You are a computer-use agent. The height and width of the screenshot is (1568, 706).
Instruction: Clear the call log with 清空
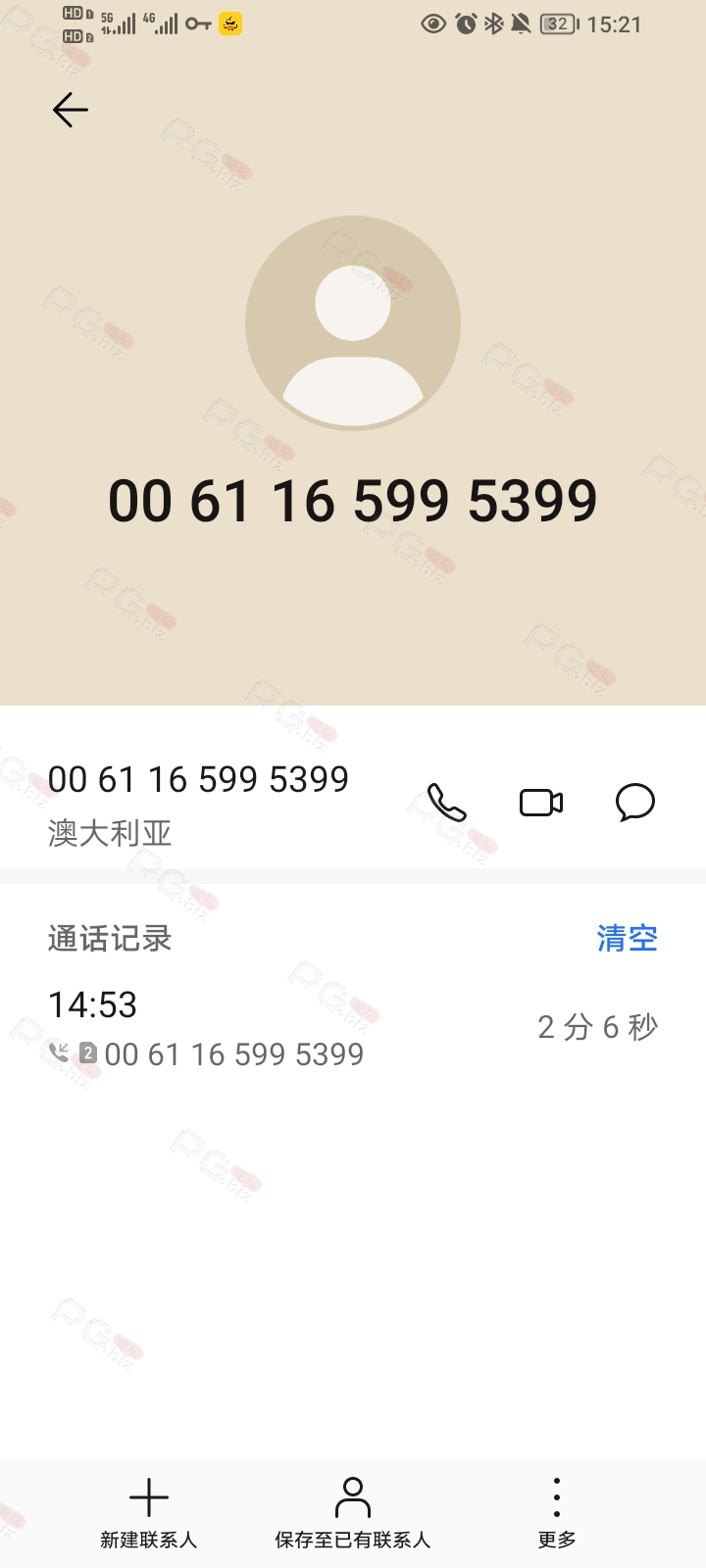(x=628, y=939)
